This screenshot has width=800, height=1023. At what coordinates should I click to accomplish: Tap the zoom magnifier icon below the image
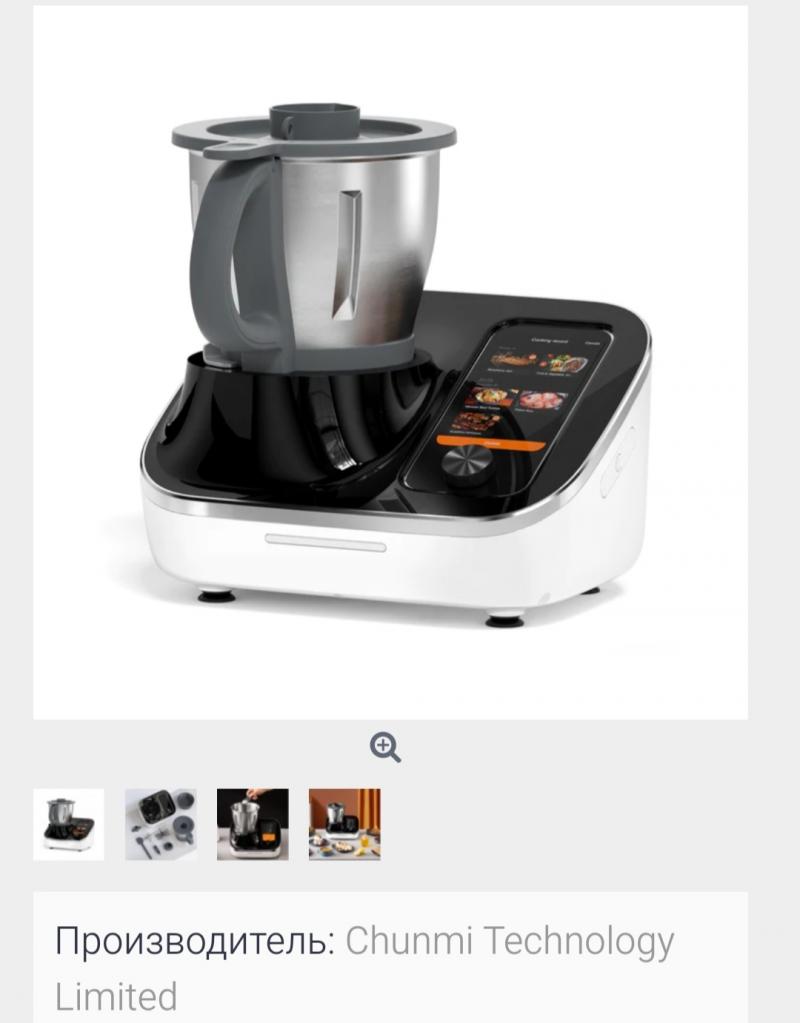point(386,747)
